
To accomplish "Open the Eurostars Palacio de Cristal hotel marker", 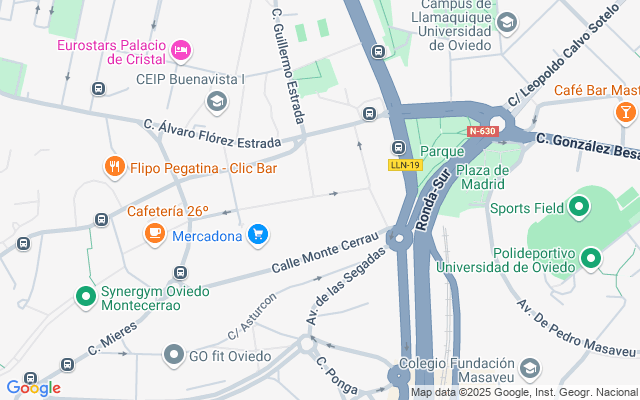I will pos(181,48).
